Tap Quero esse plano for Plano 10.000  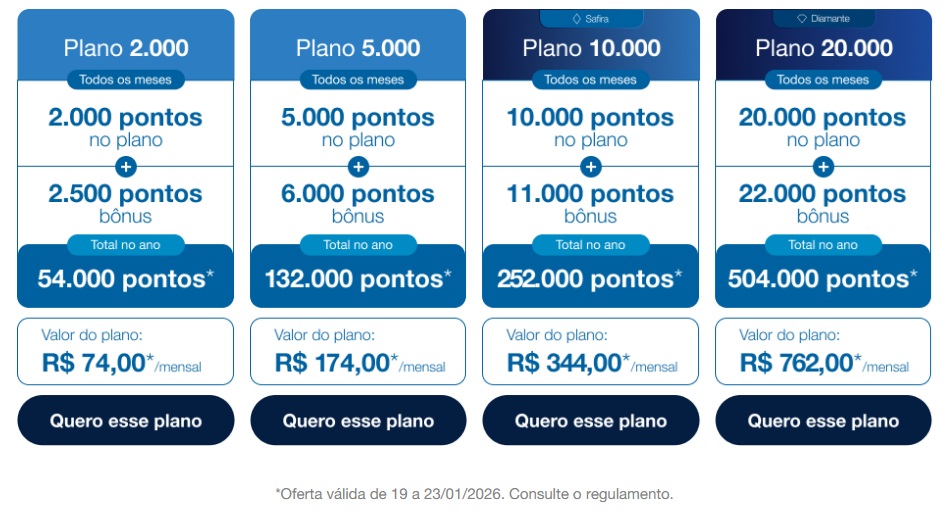[590, 421]
